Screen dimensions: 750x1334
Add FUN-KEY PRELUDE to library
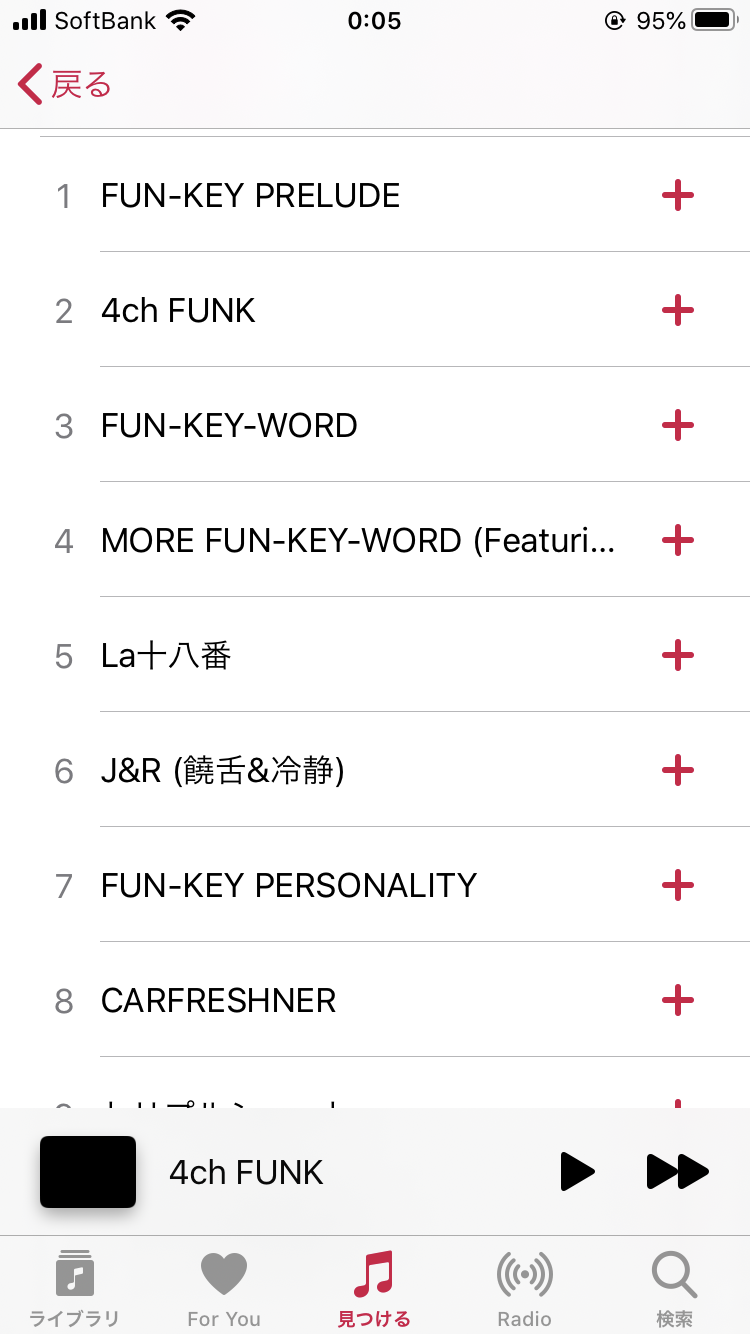coord(677,196)
